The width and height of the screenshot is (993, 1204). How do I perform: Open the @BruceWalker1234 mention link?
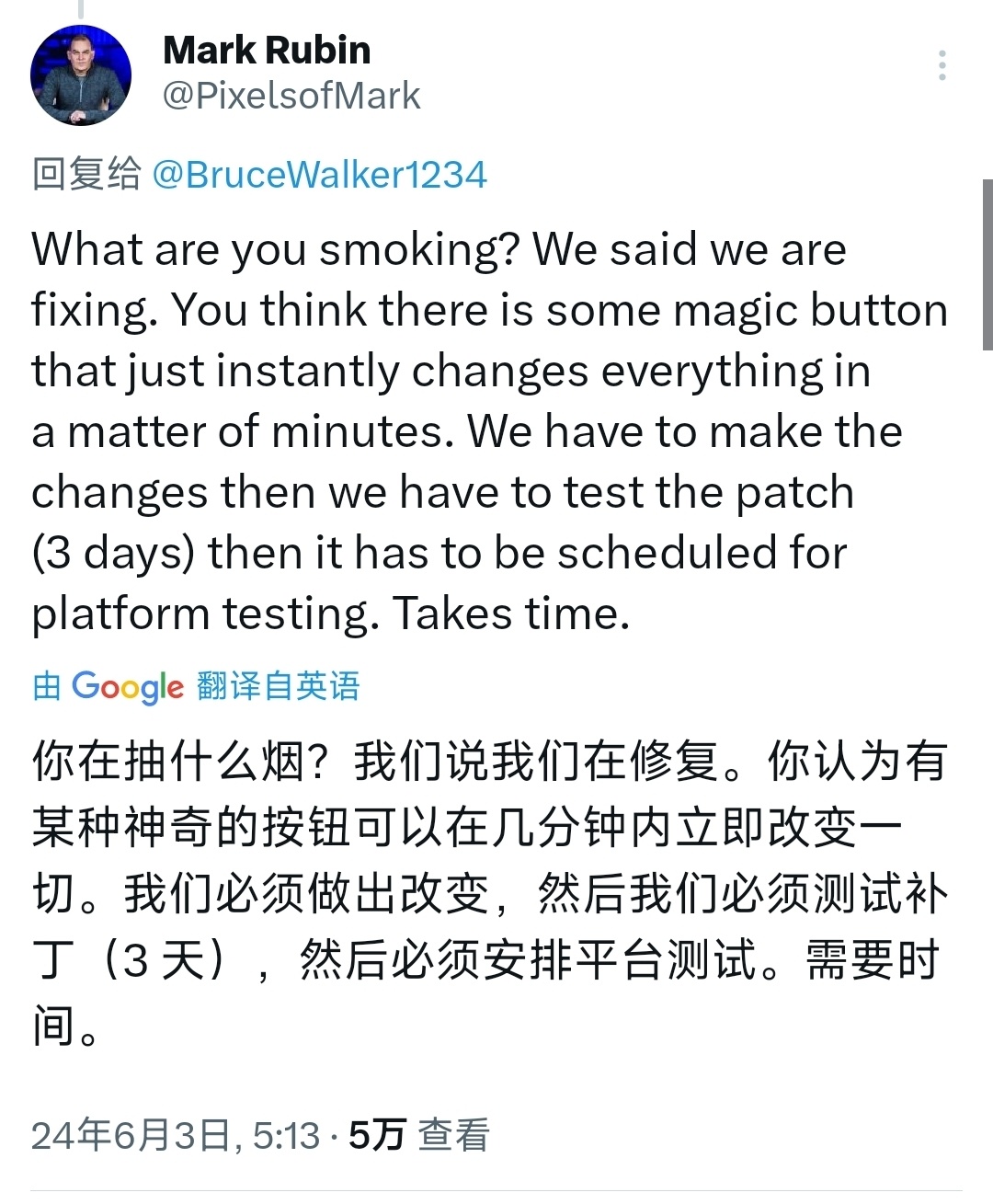(318, 174)
